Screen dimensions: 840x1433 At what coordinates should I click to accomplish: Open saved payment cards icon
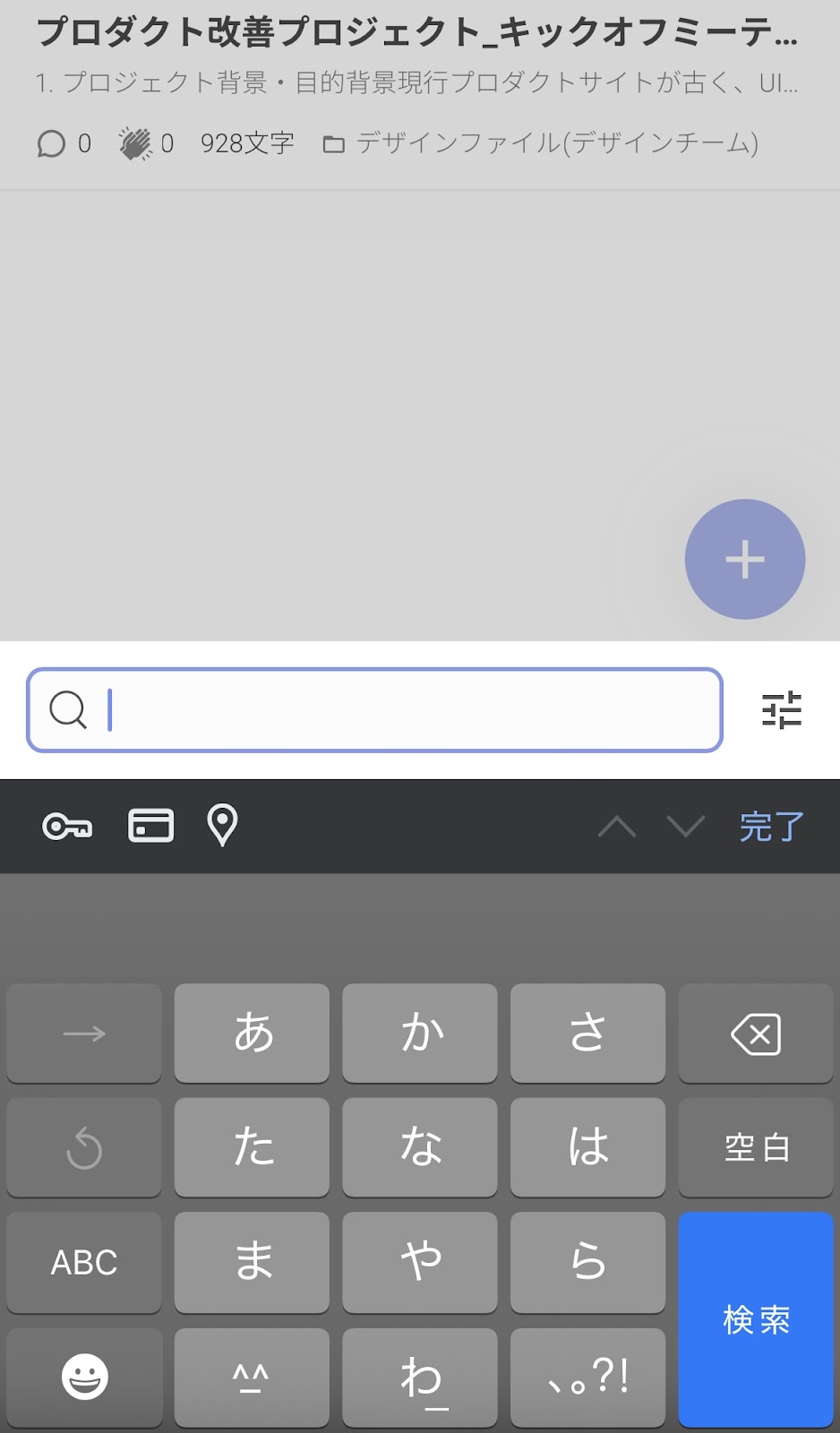tap(150, 826)
